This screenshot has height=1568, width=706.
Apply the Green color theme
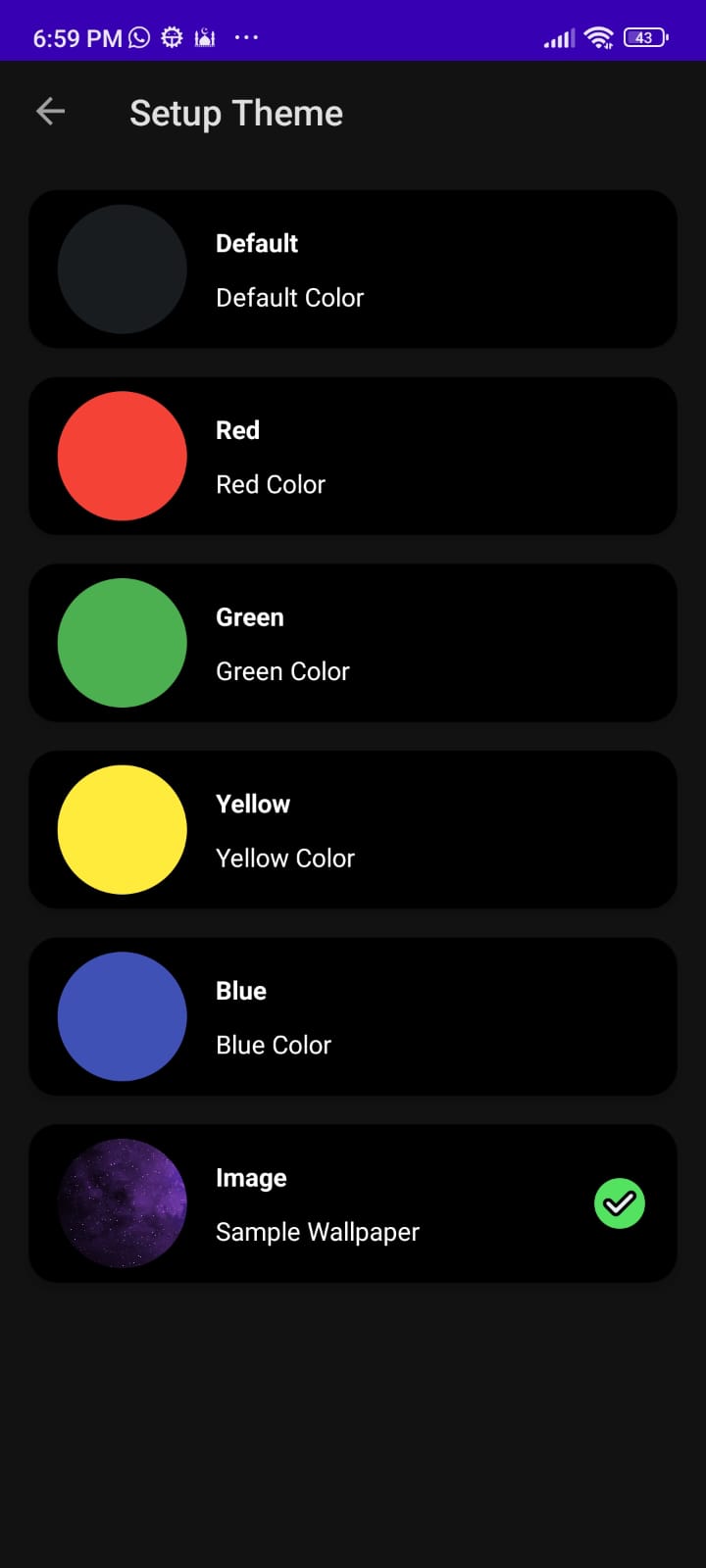coord(353,643)
